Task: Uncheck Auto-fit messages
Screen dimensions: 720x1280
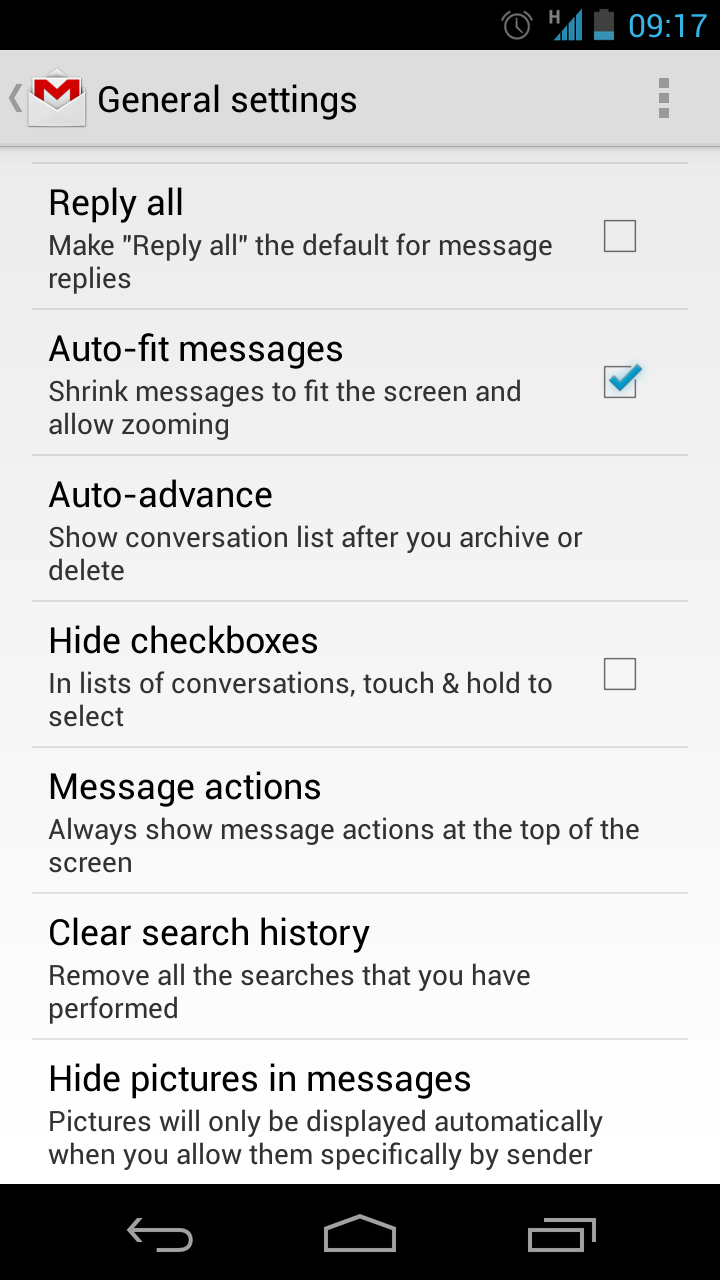Action: 621,381
